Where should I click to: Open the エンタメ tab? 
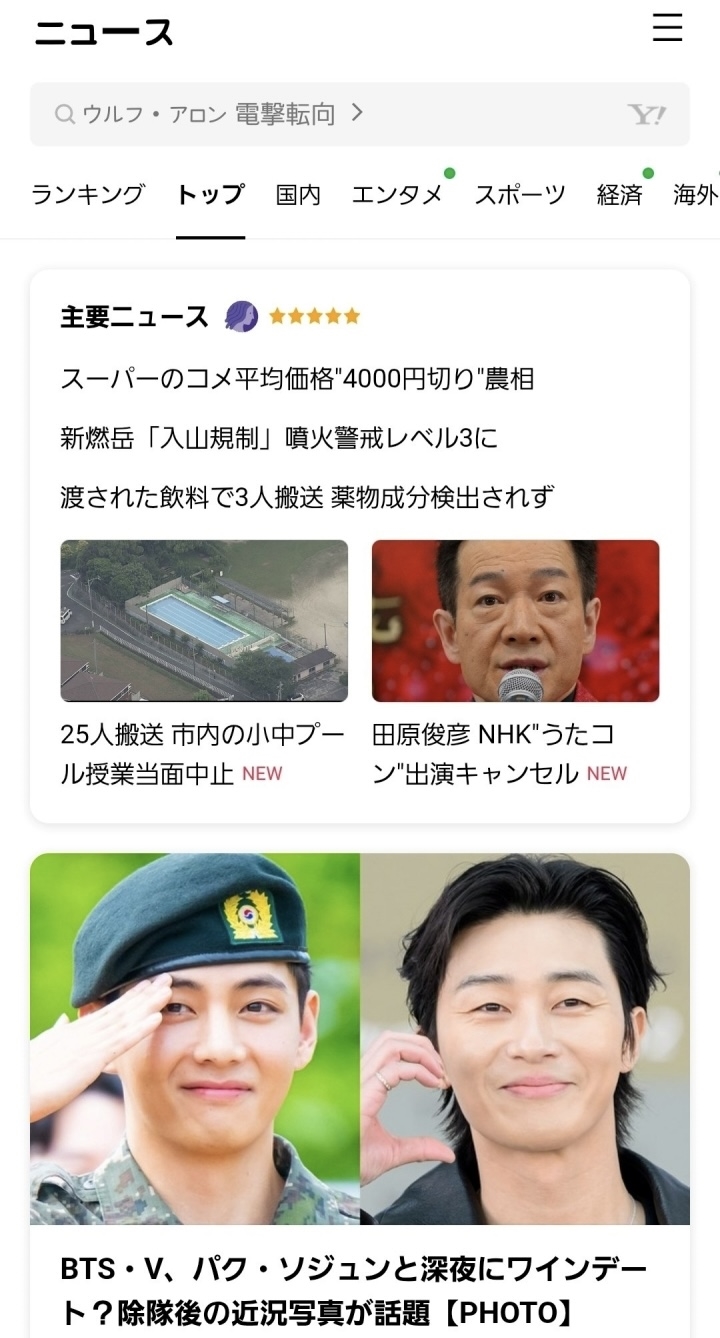click(396, 194)
